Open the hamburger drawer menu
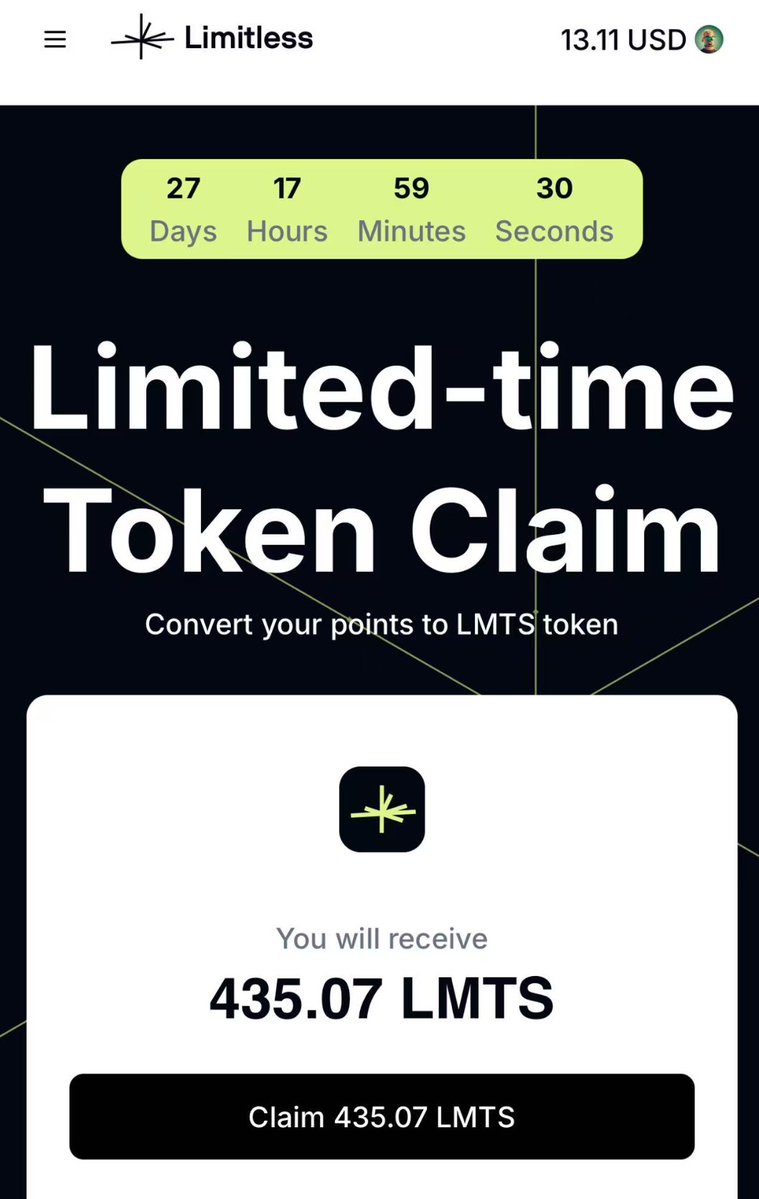The height and width of the screenshot is (1199, 759). point(55,40)
